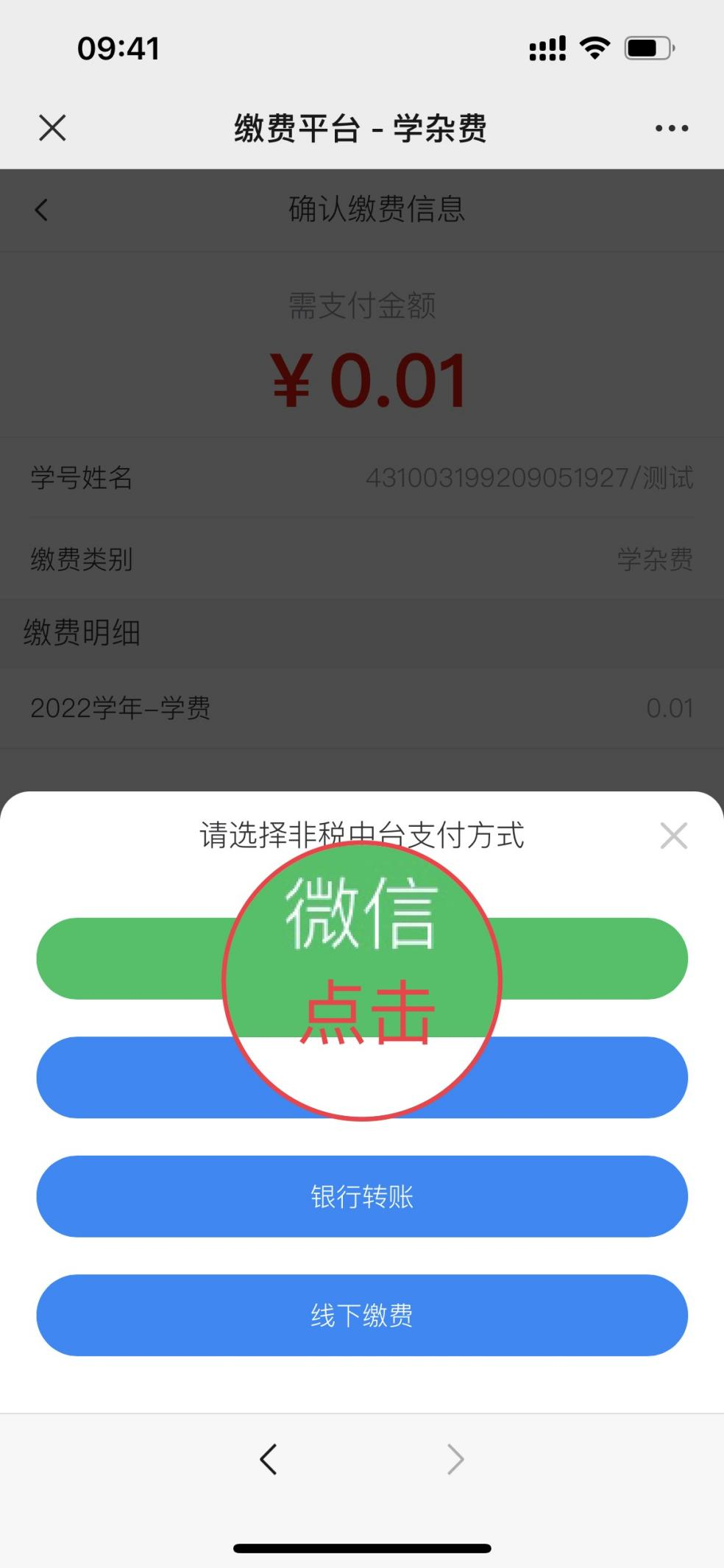Select 银行转账 bank transfer
The height and width of the screenshot is (1568, 724).
362,1196
